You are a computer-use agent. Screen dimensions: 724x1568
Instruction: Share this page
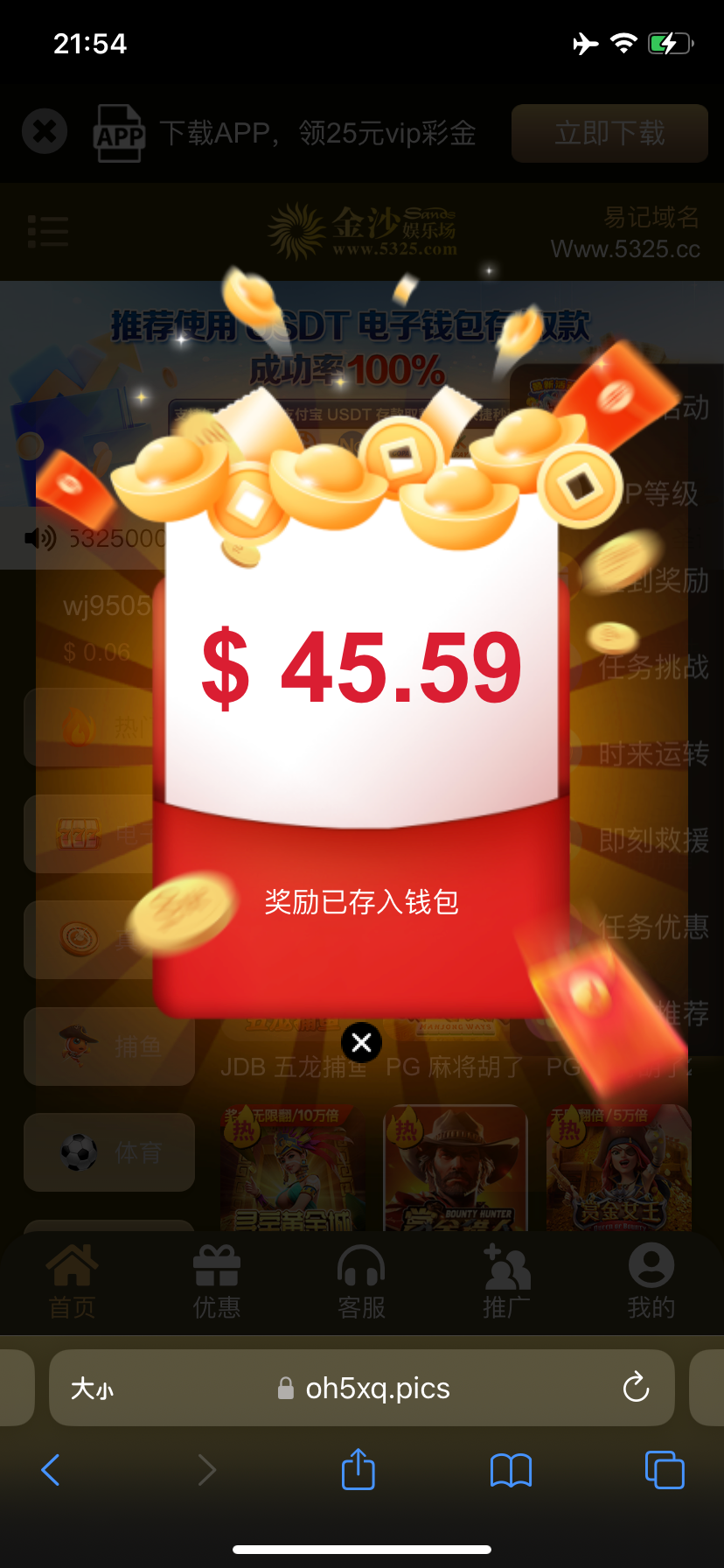[358, 1469]
